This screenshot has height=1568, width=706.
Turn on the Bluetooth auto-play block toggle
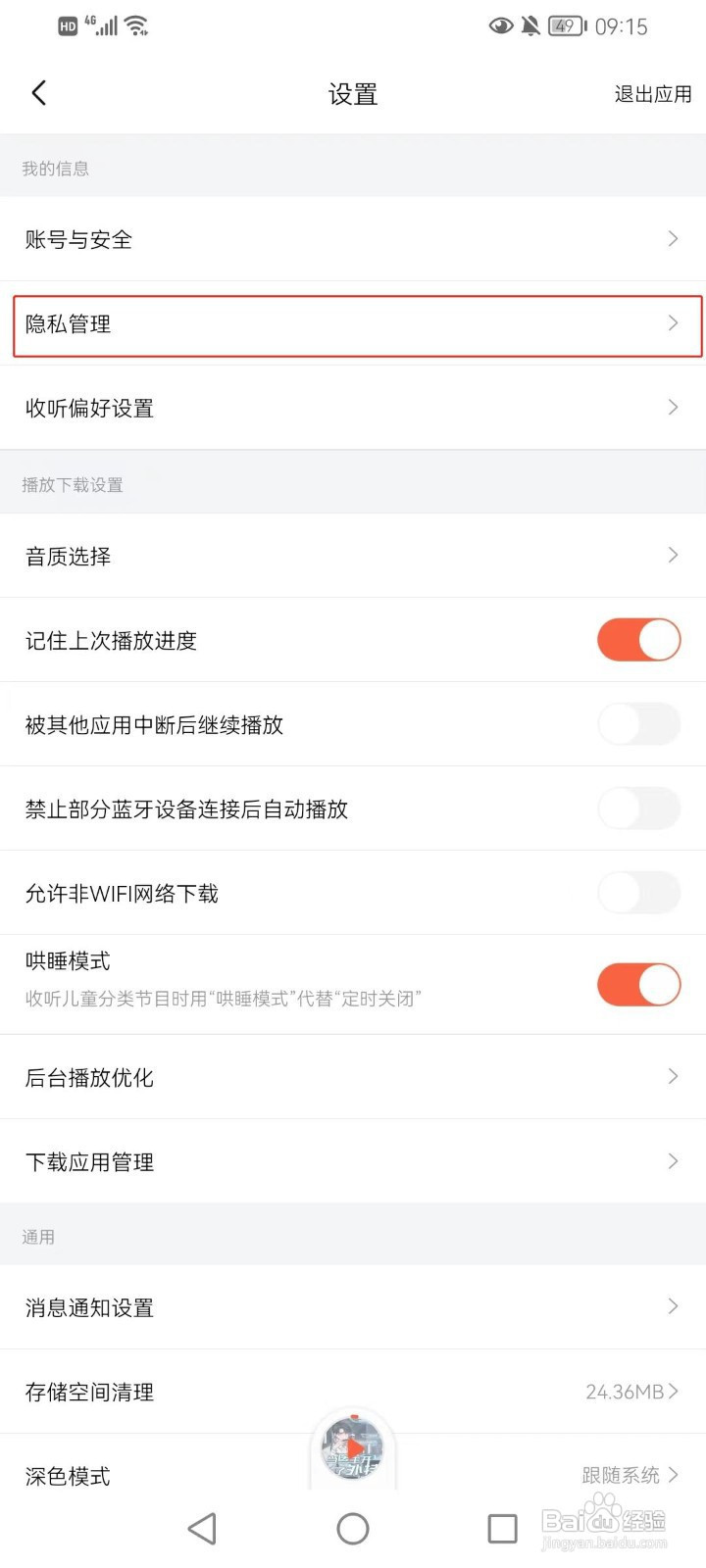(x=638, y=808)
